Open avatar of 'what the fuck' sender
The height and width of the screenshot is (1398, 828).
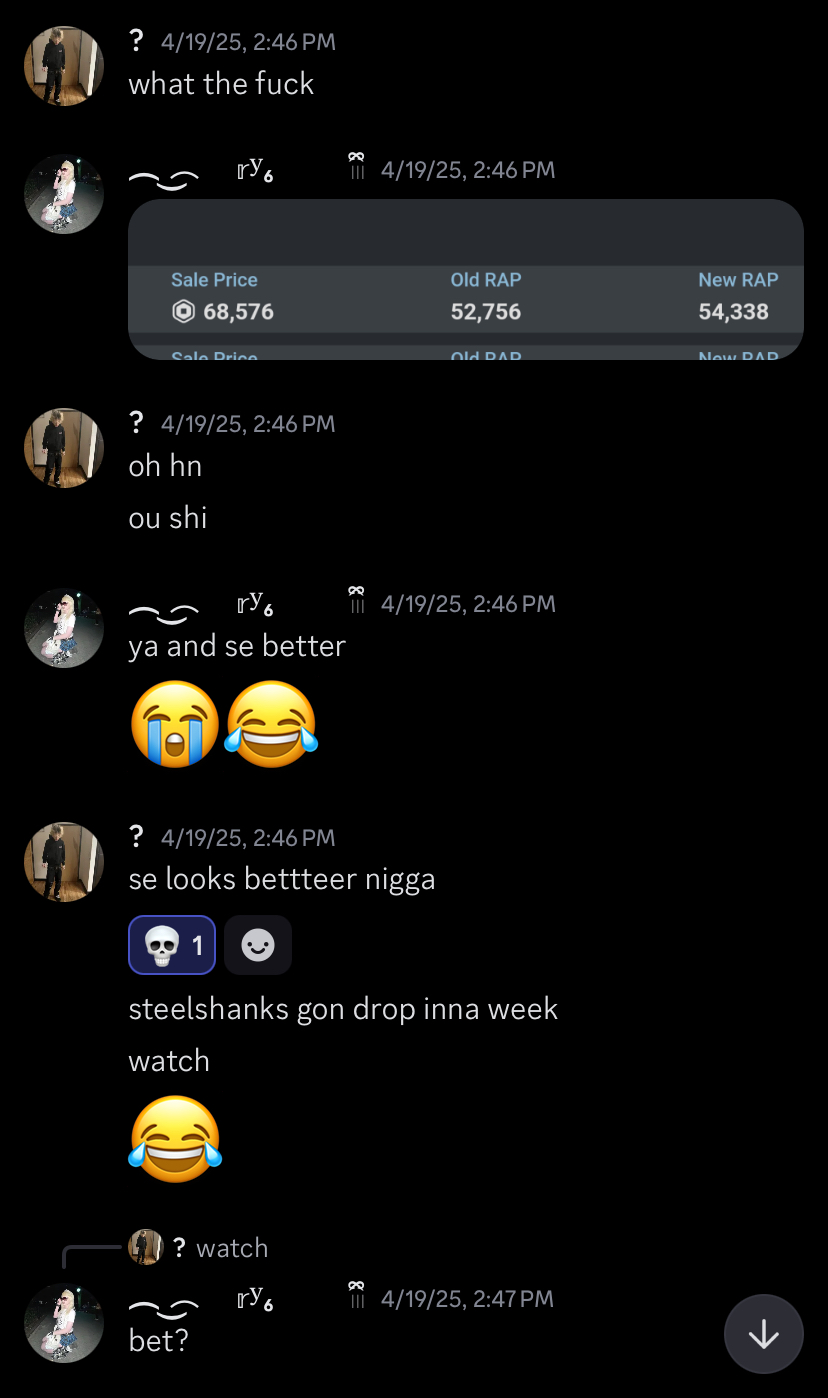tap(64, 66)
